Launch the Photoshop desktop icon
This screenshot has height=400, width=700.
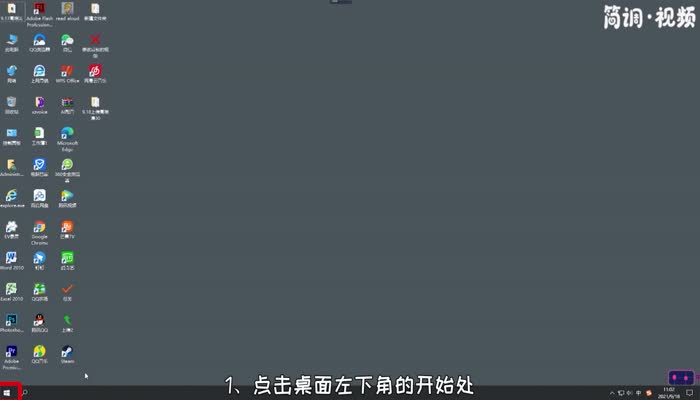click(x=11, y=321)
